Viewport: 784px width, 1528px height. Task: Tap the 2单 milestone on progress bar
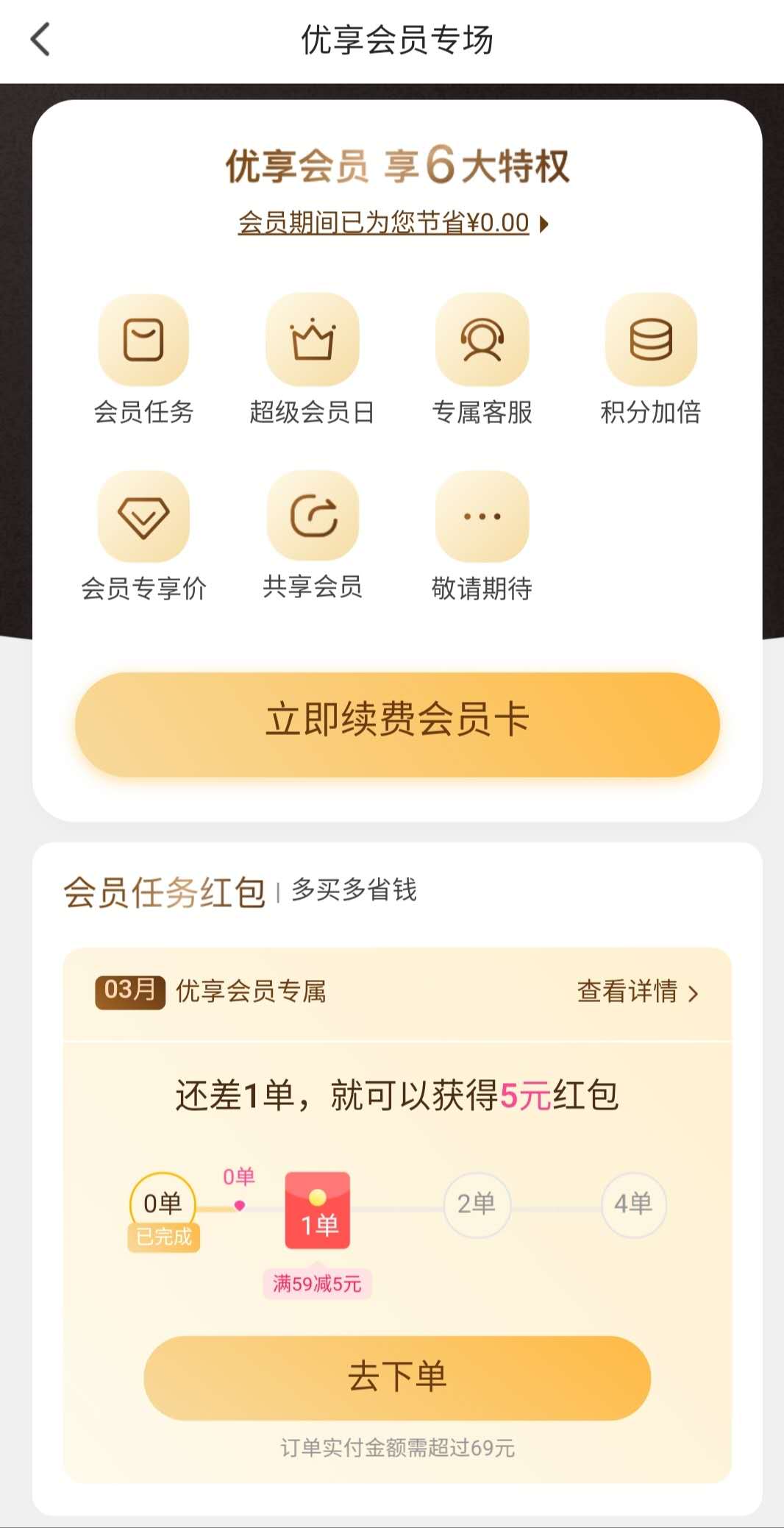pyautogui.click(x=477, y=1205)
